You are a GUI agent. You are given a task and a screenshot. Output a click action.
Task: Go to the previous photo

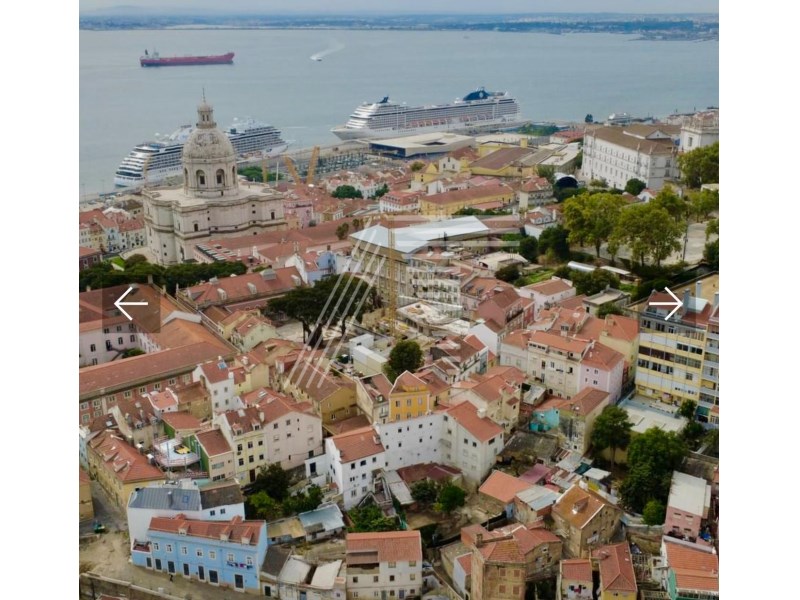coord(130,303)
